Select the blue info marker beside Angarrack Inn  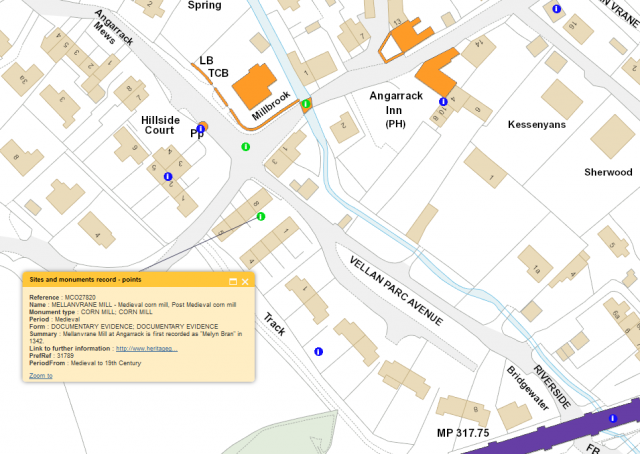(443, 101)
